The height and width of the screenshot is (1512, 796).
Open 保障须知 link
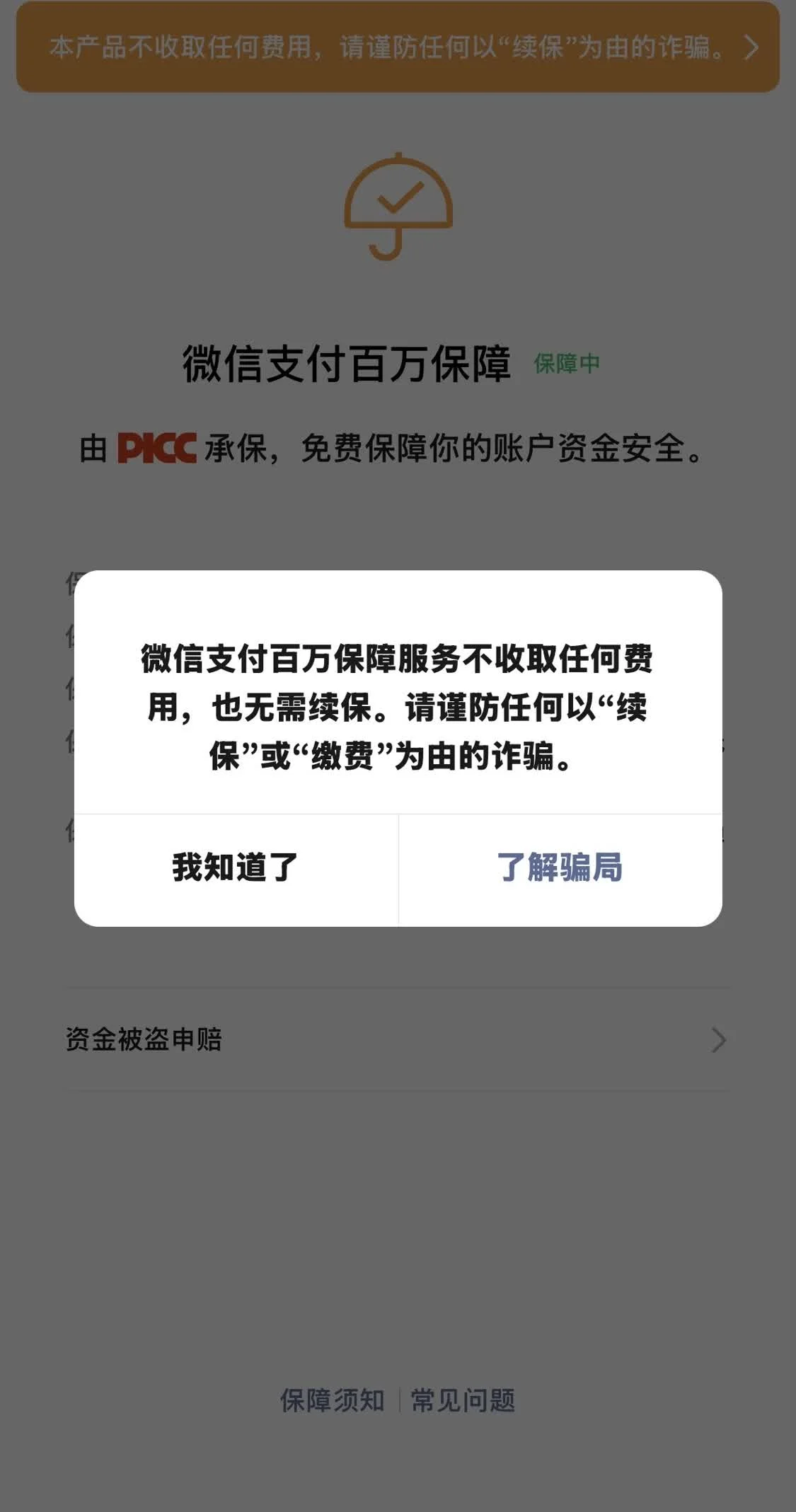click(333, 1400)
